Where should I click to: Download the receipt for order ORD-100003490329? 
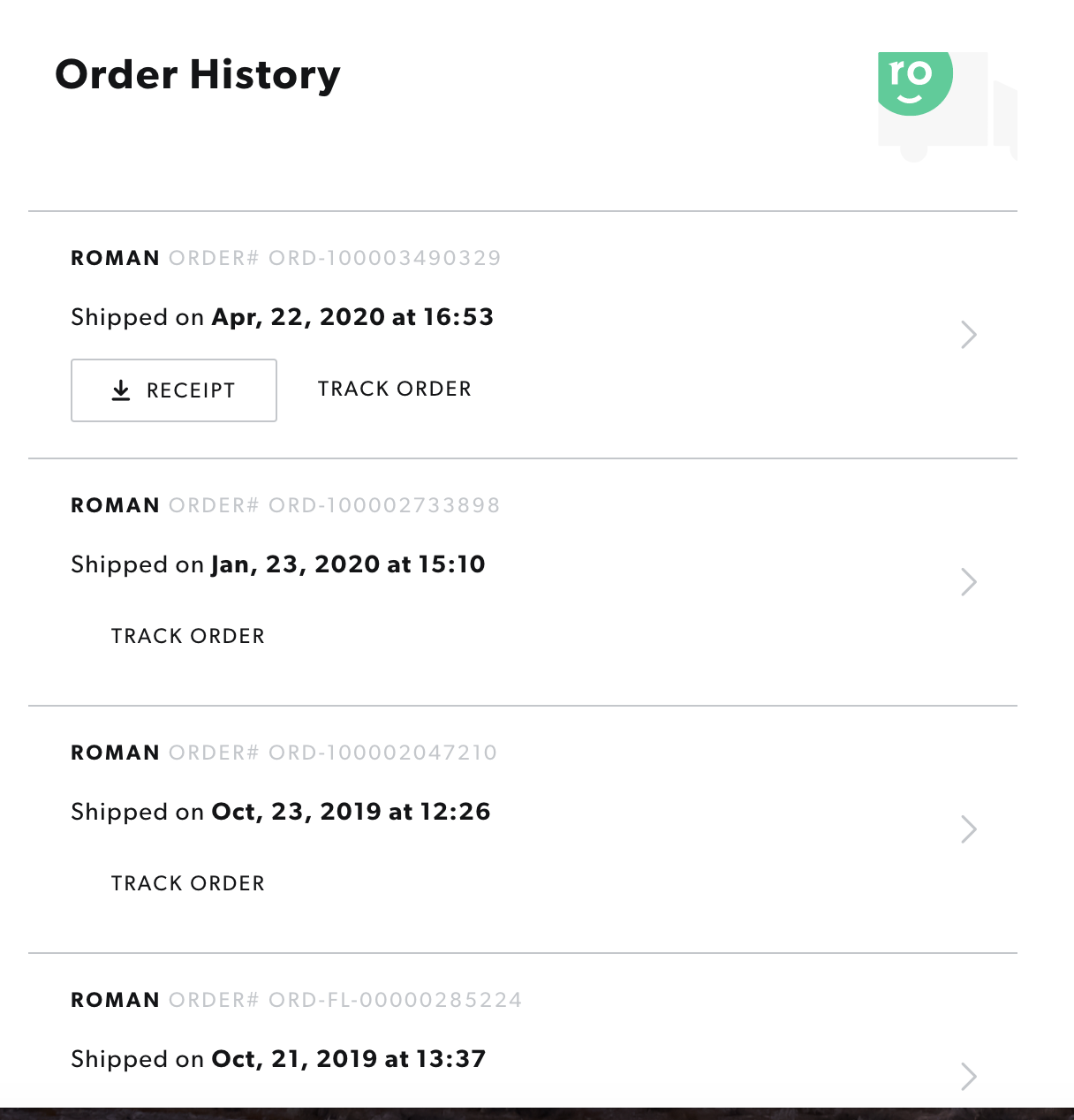(173, 390)
